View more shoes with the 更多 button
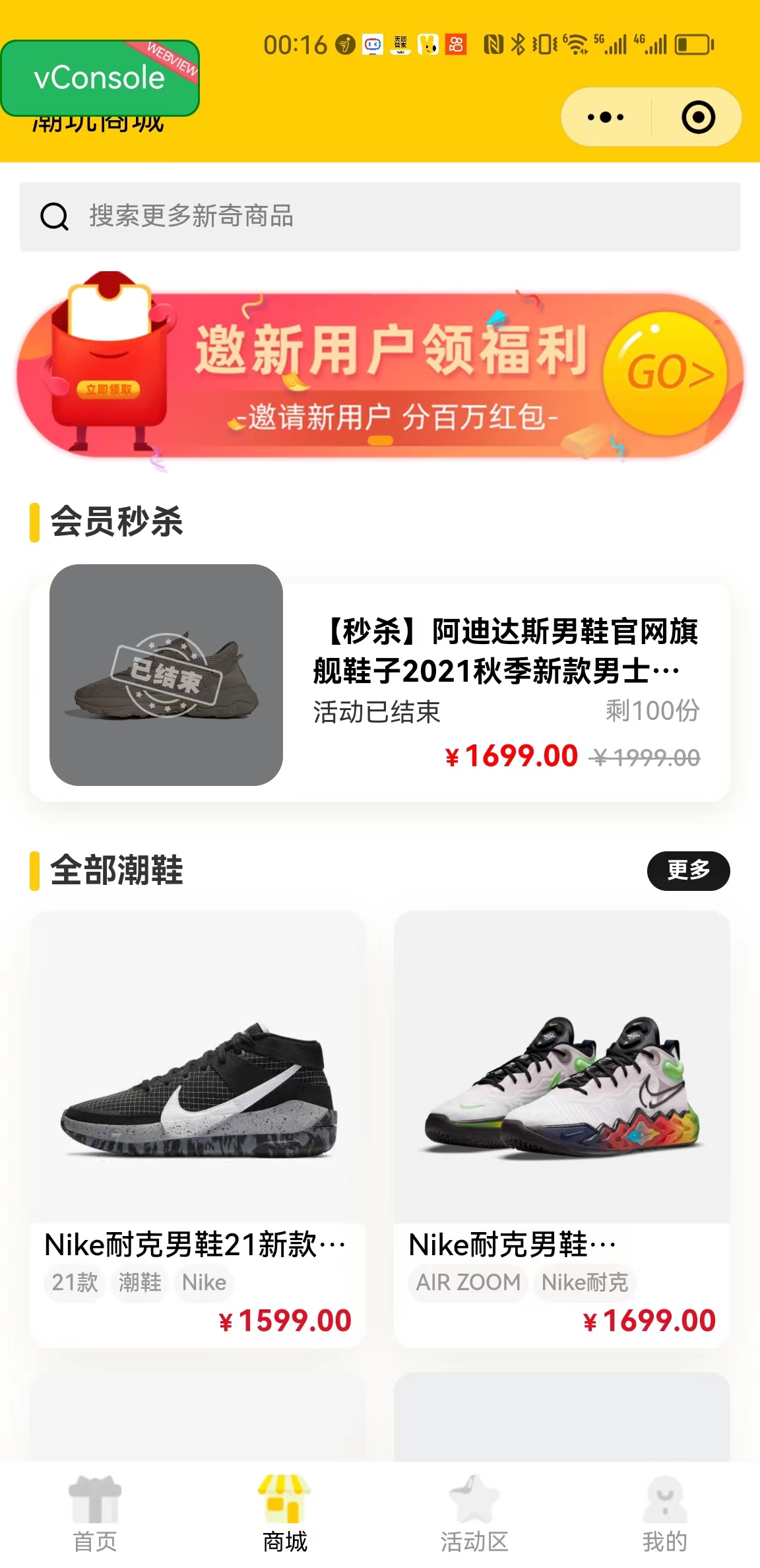 pos(688,870)
